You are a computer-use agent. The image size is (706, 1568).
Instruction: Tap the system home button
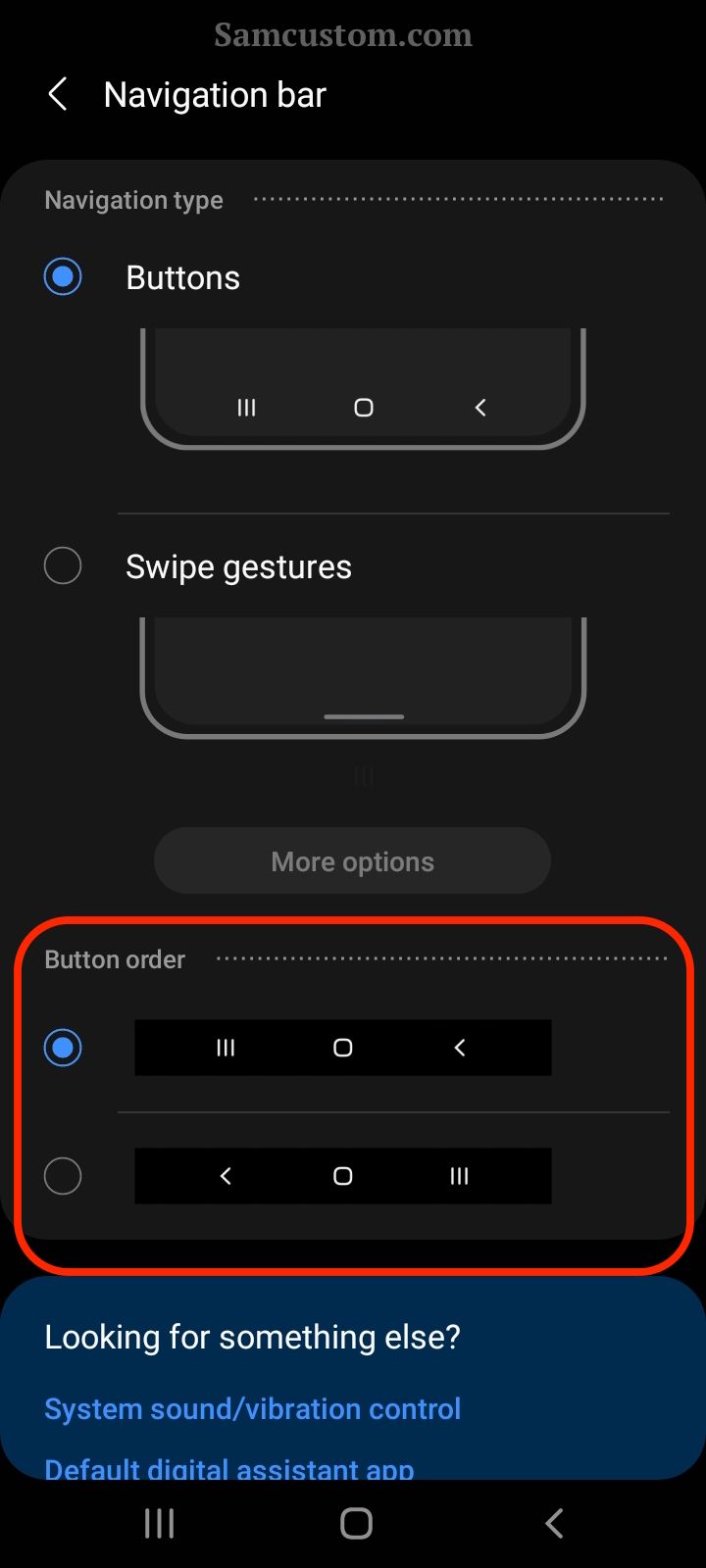point(356,1523)
